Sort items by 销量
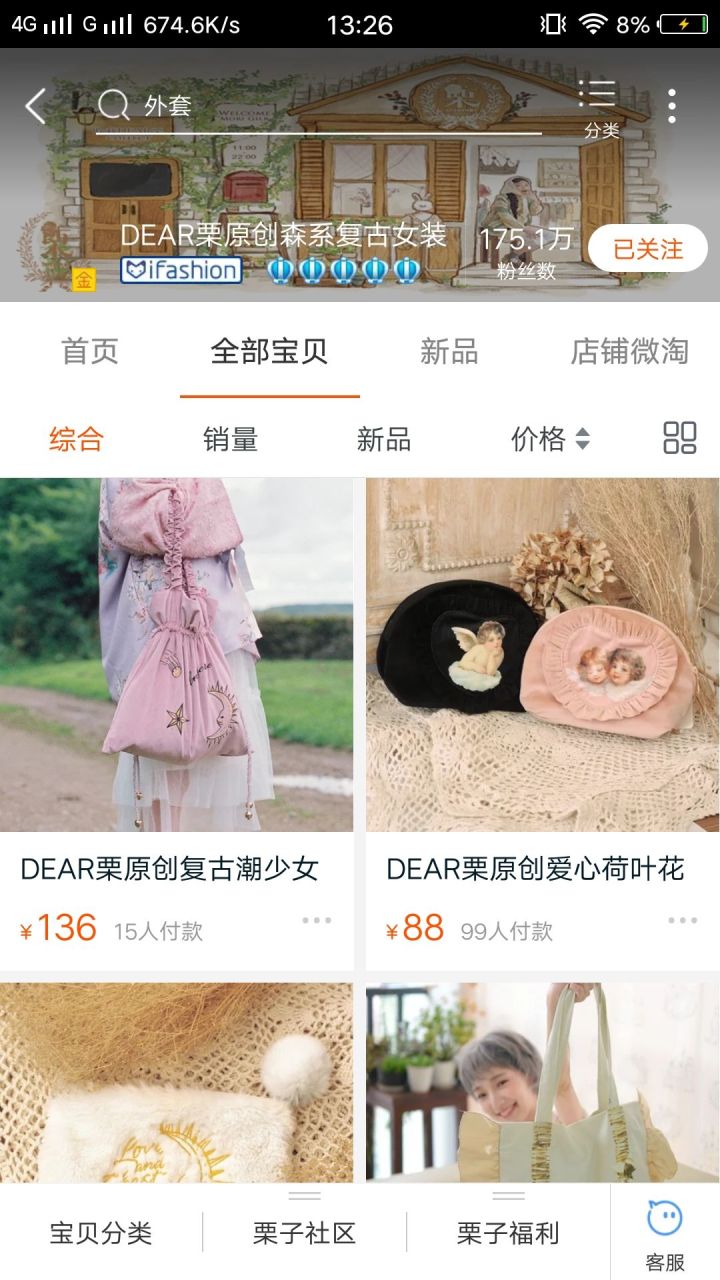Viewport: 720px width, 1280px height. [x=230, y=439]
